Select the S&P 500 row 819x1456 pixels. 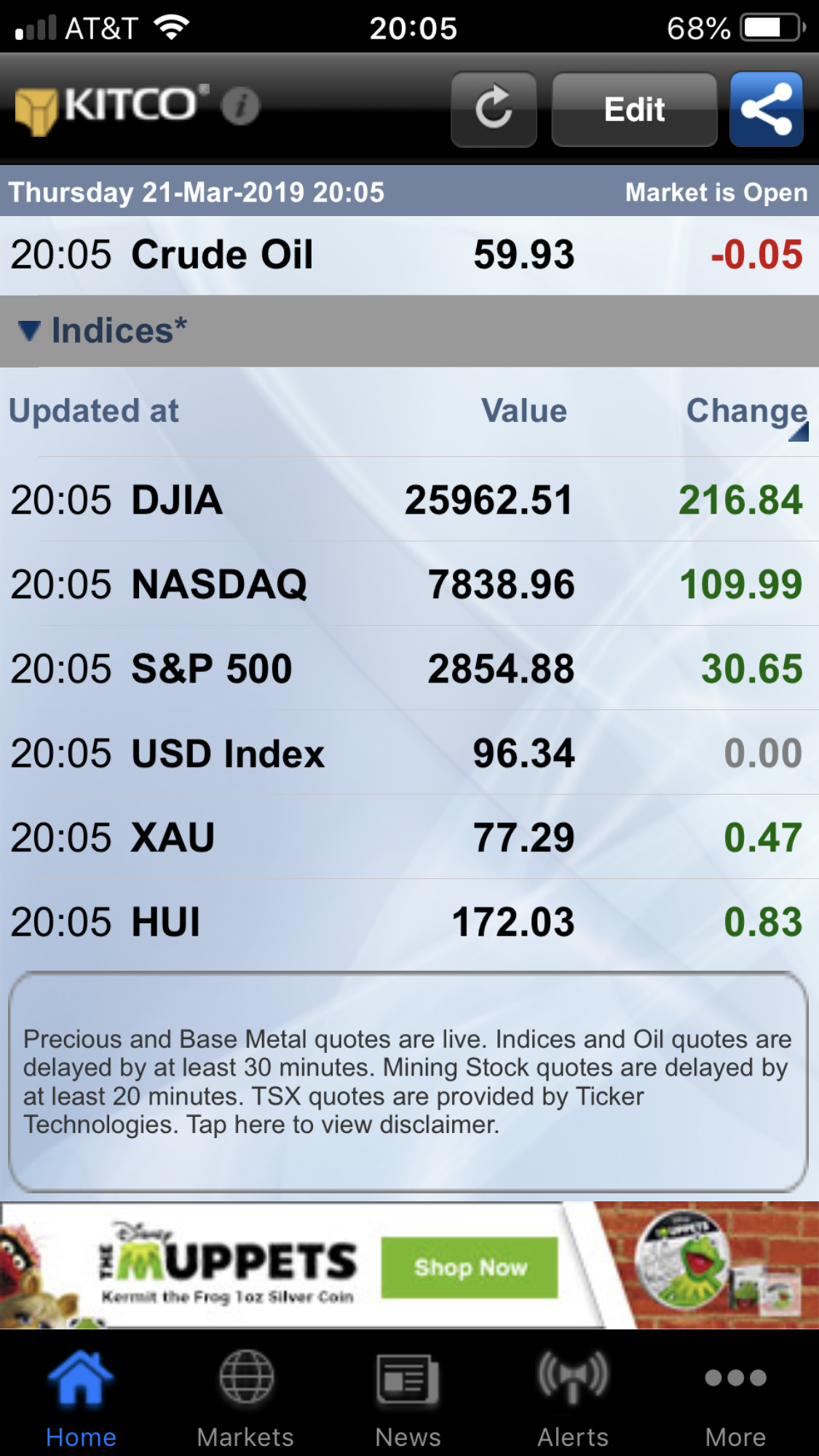(408, 669)
